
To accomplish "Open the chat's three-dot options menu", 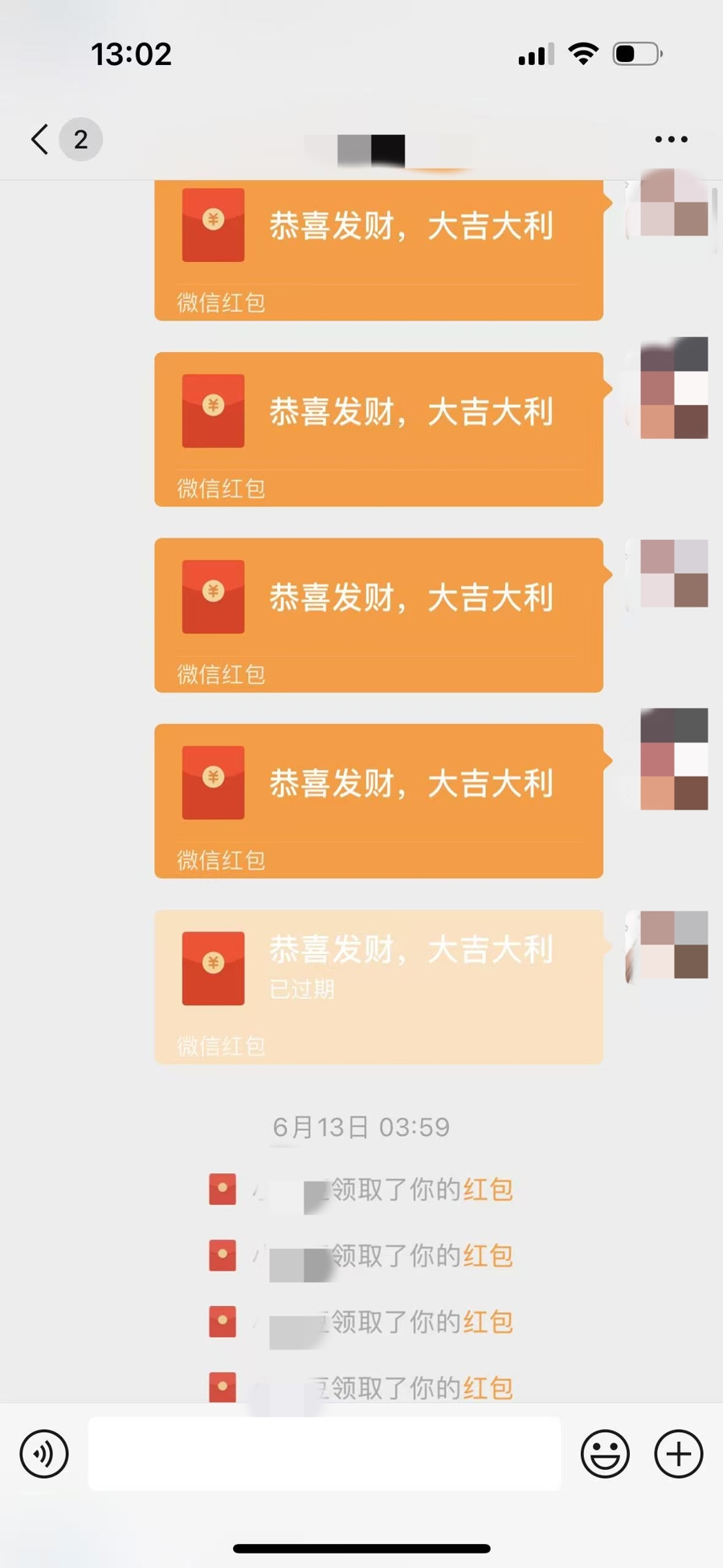I will tap(671, 139).
